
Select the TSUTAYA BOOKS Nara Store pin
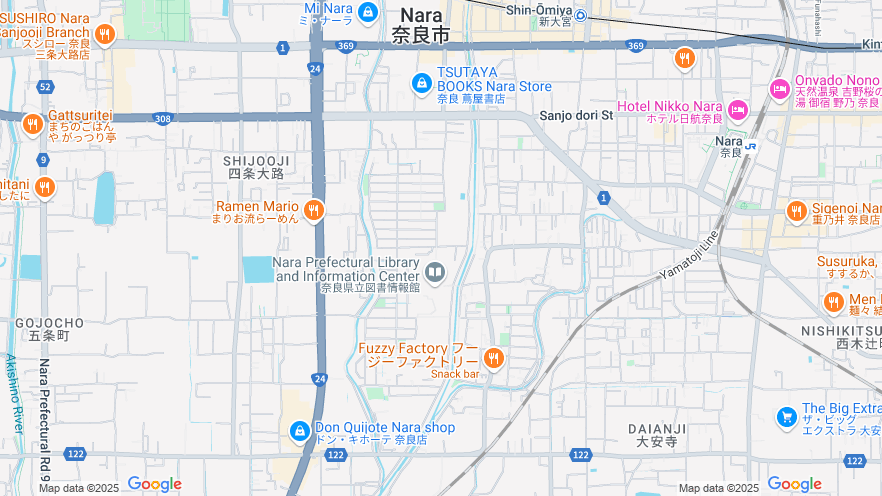[422, 82]
